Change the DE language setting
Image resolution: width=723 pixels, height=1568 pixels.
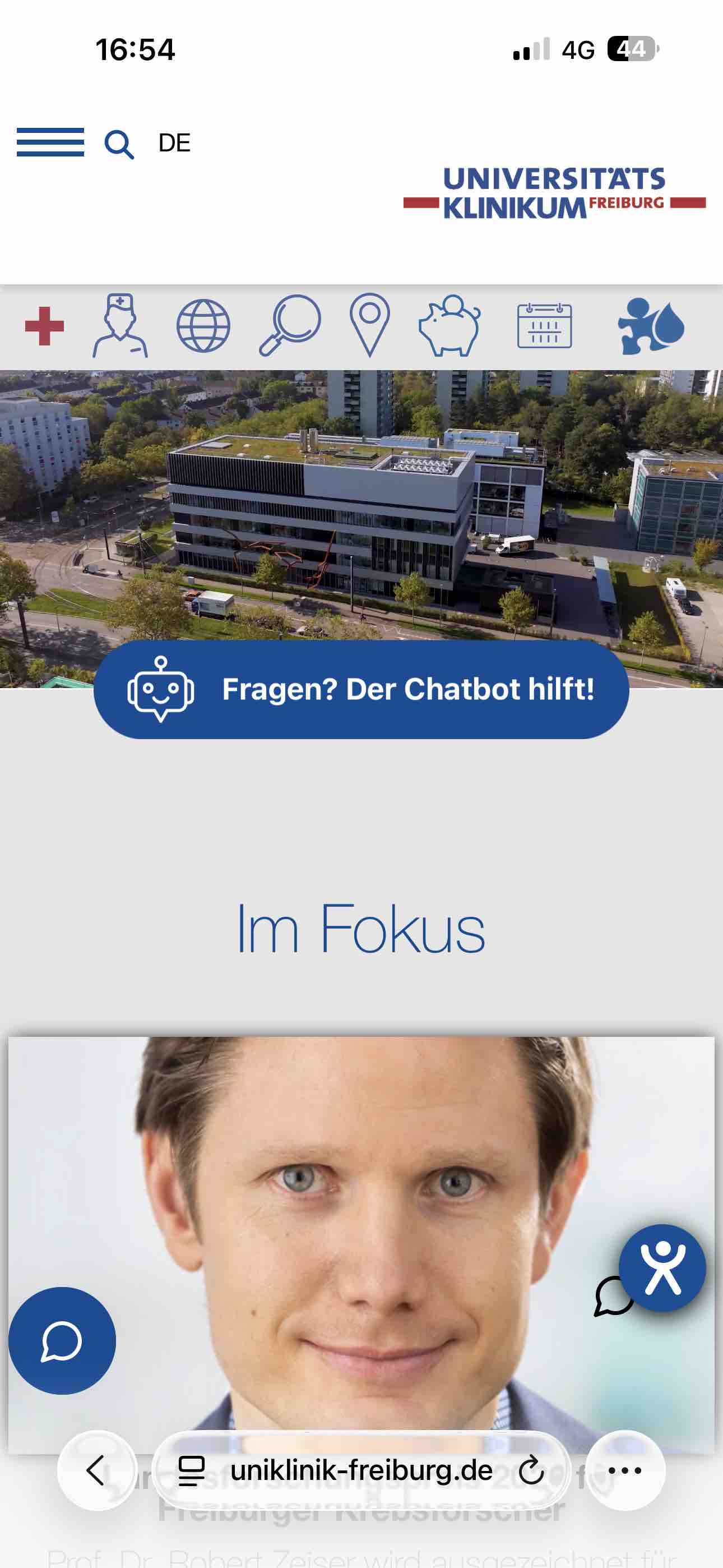(x=174, y=143)
